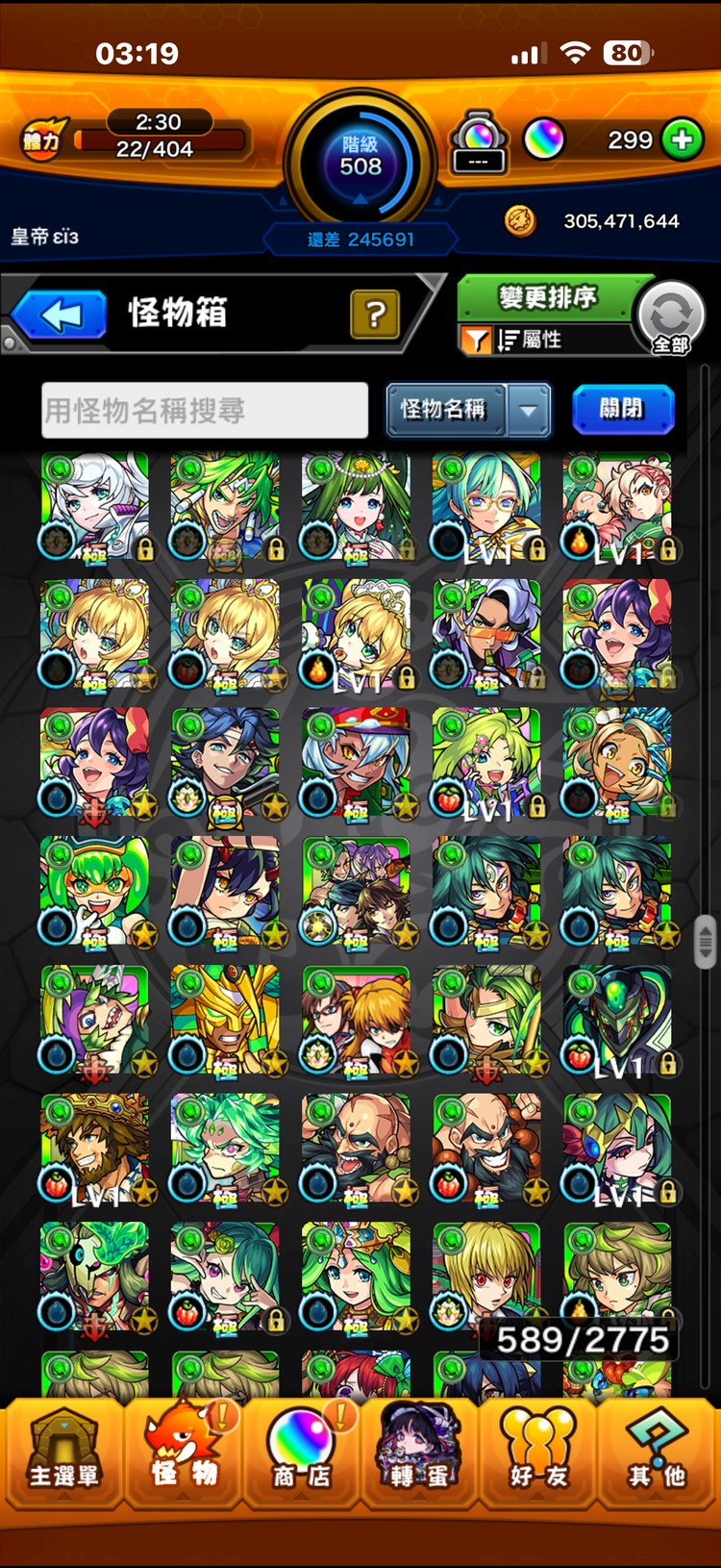Tap the 全部 refresh round button

tap(671, 319)
